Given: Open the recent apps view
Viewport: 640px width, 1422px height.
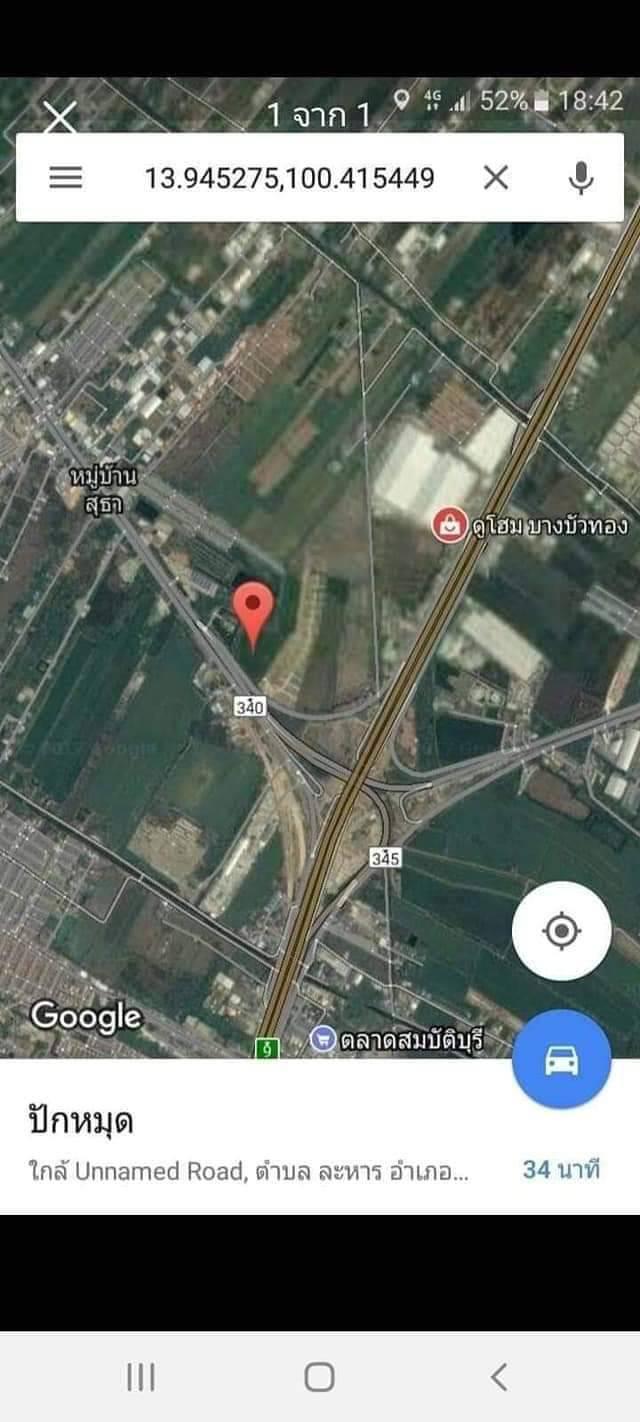Looking at the screenshot, I should coord(140,1377).
